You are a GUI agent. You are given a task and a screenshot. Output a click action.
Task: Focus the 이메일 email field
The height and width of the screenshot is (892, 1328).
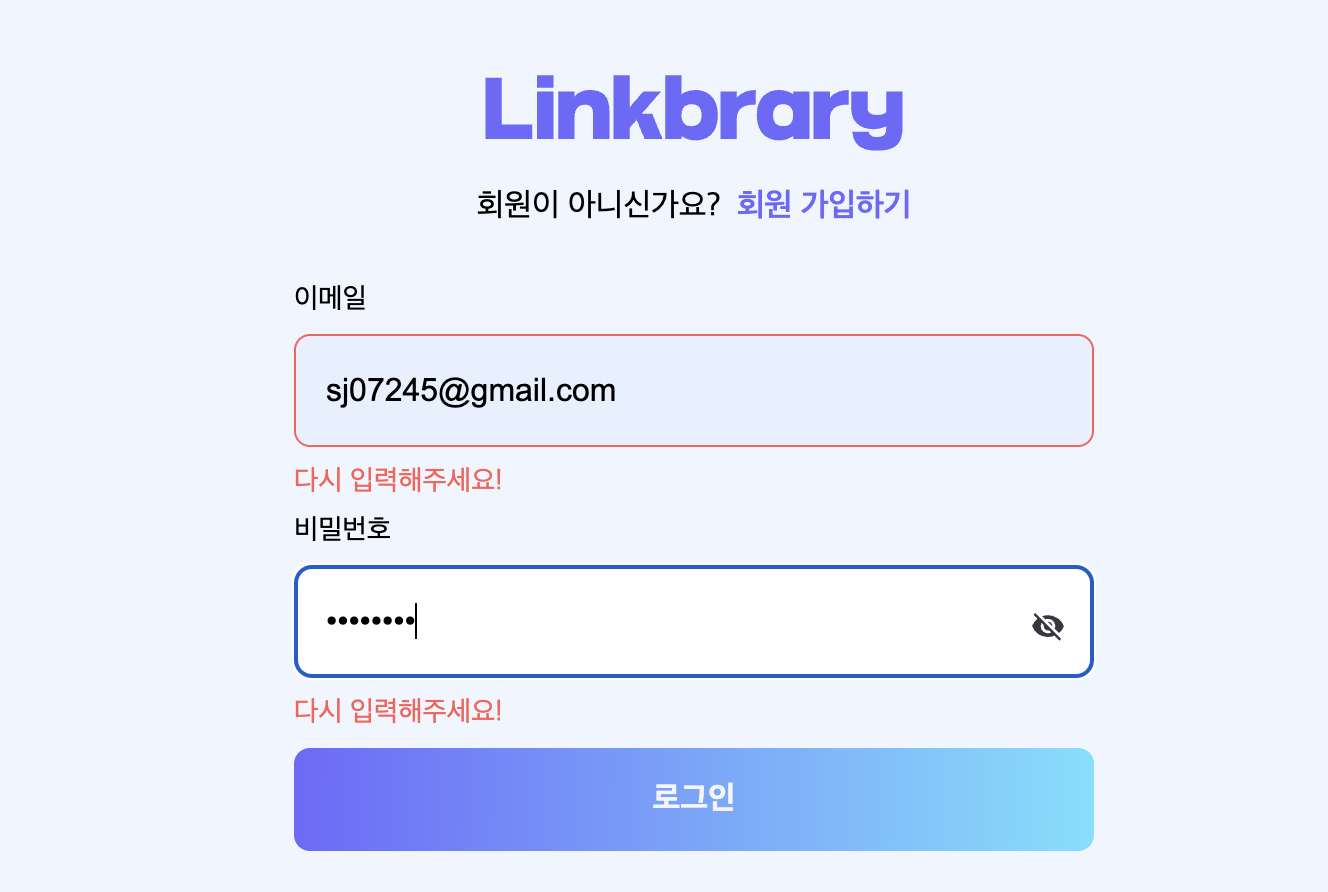pyautogui.click(x=693, y=390)
